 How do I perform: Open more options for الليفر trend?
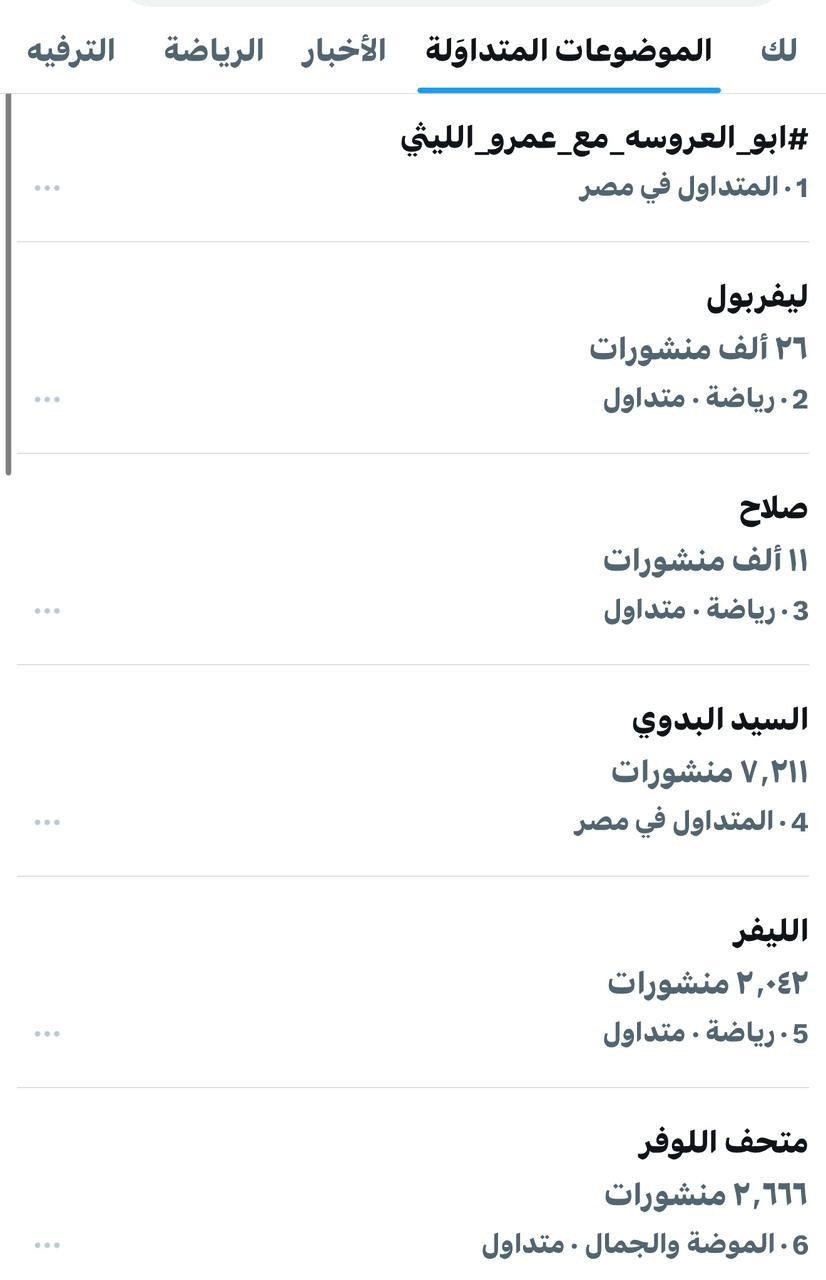[47, 1033]
